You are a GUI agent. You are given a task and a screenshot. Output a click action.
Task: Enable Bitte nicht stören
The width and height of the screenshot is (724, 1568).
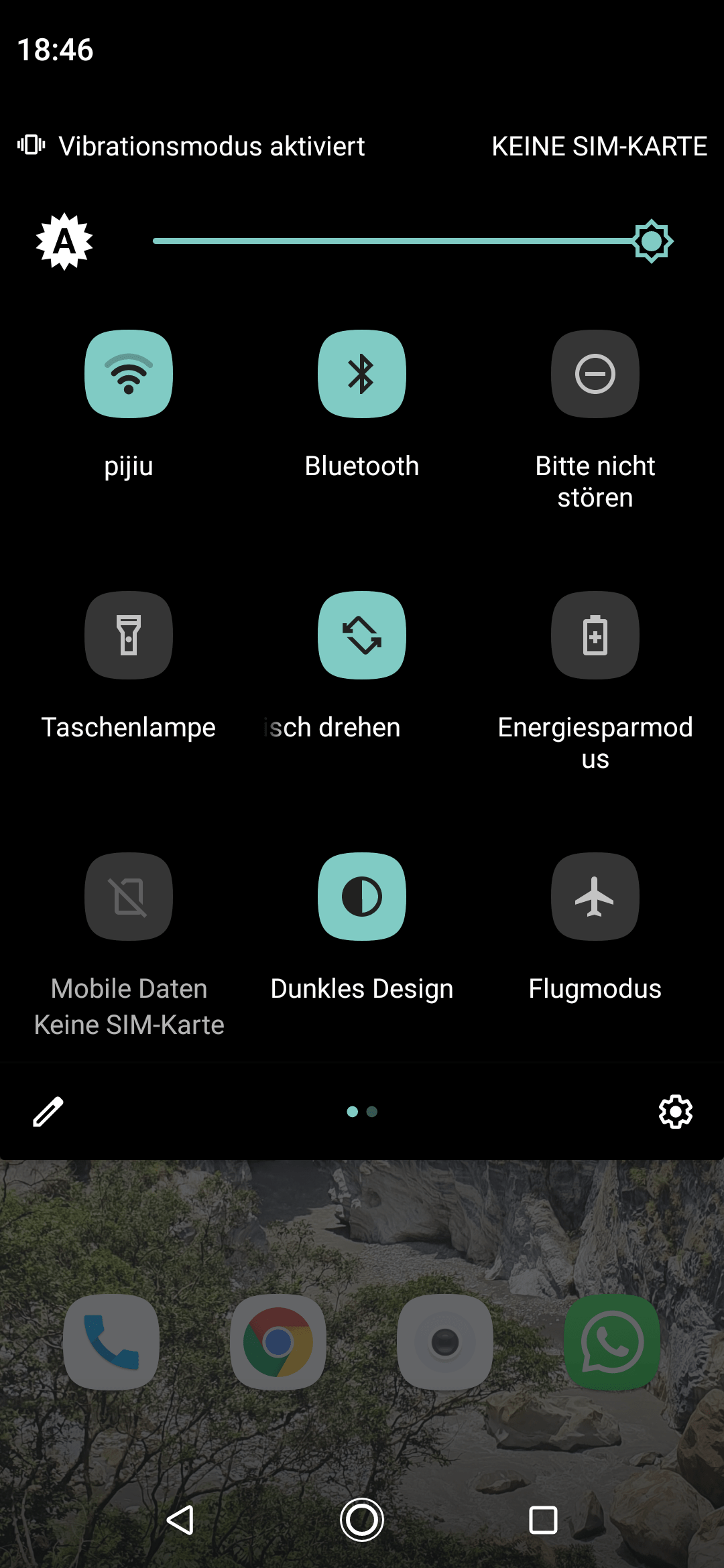[595, 374]
